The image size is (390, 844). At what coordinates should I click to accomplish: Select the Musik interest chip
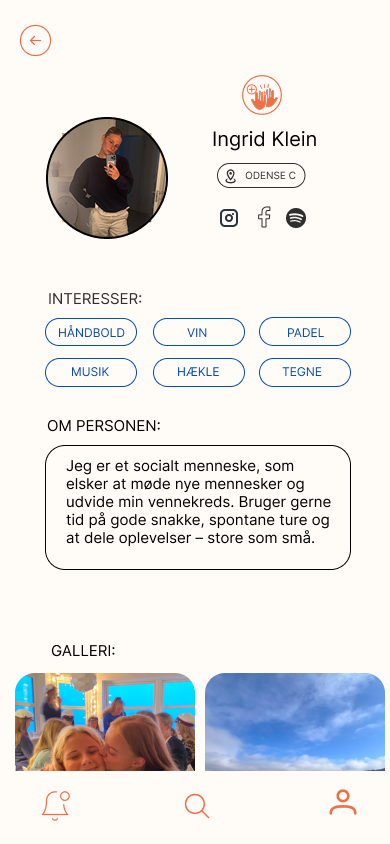[91, 372]
